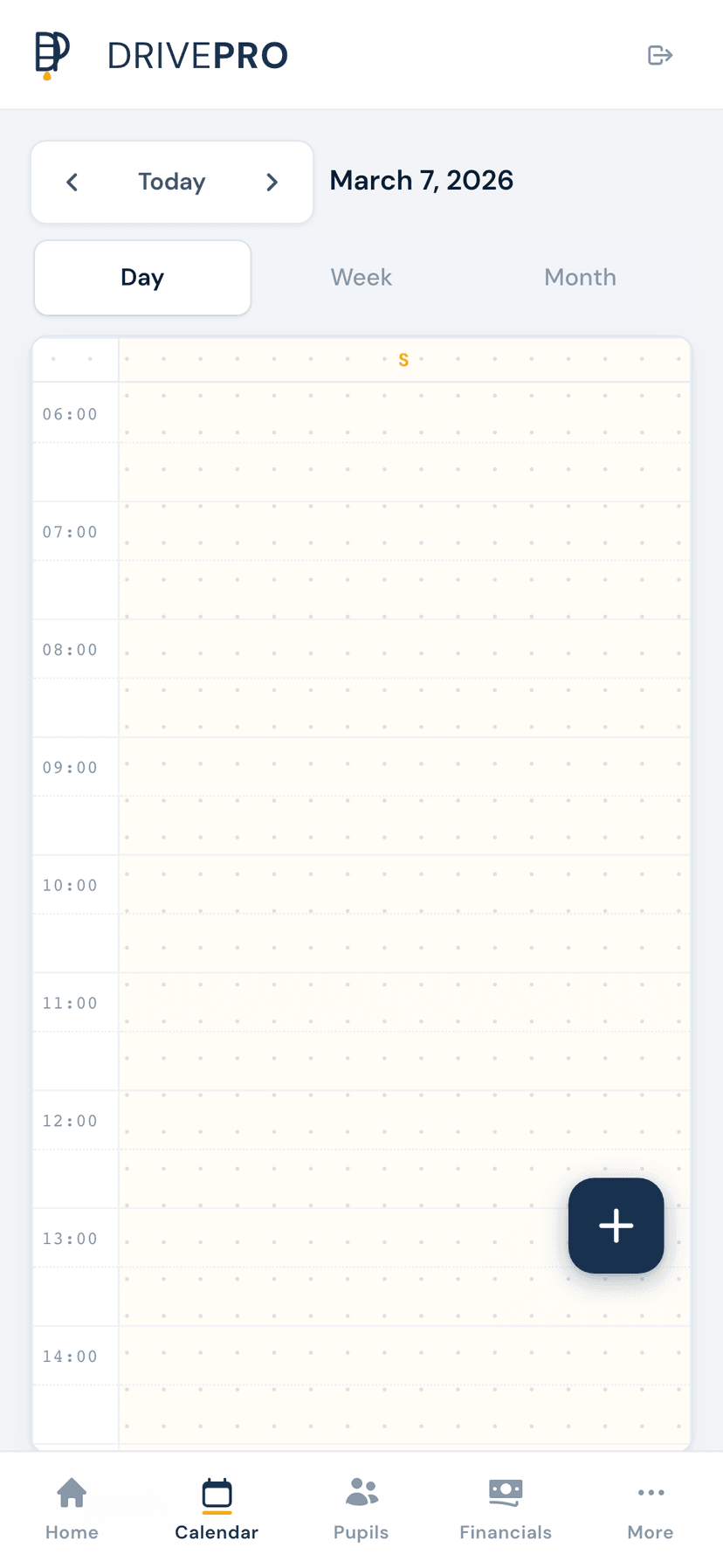
Task: Go to the previous day using the left chevron
Action: (x=72, y=182)
